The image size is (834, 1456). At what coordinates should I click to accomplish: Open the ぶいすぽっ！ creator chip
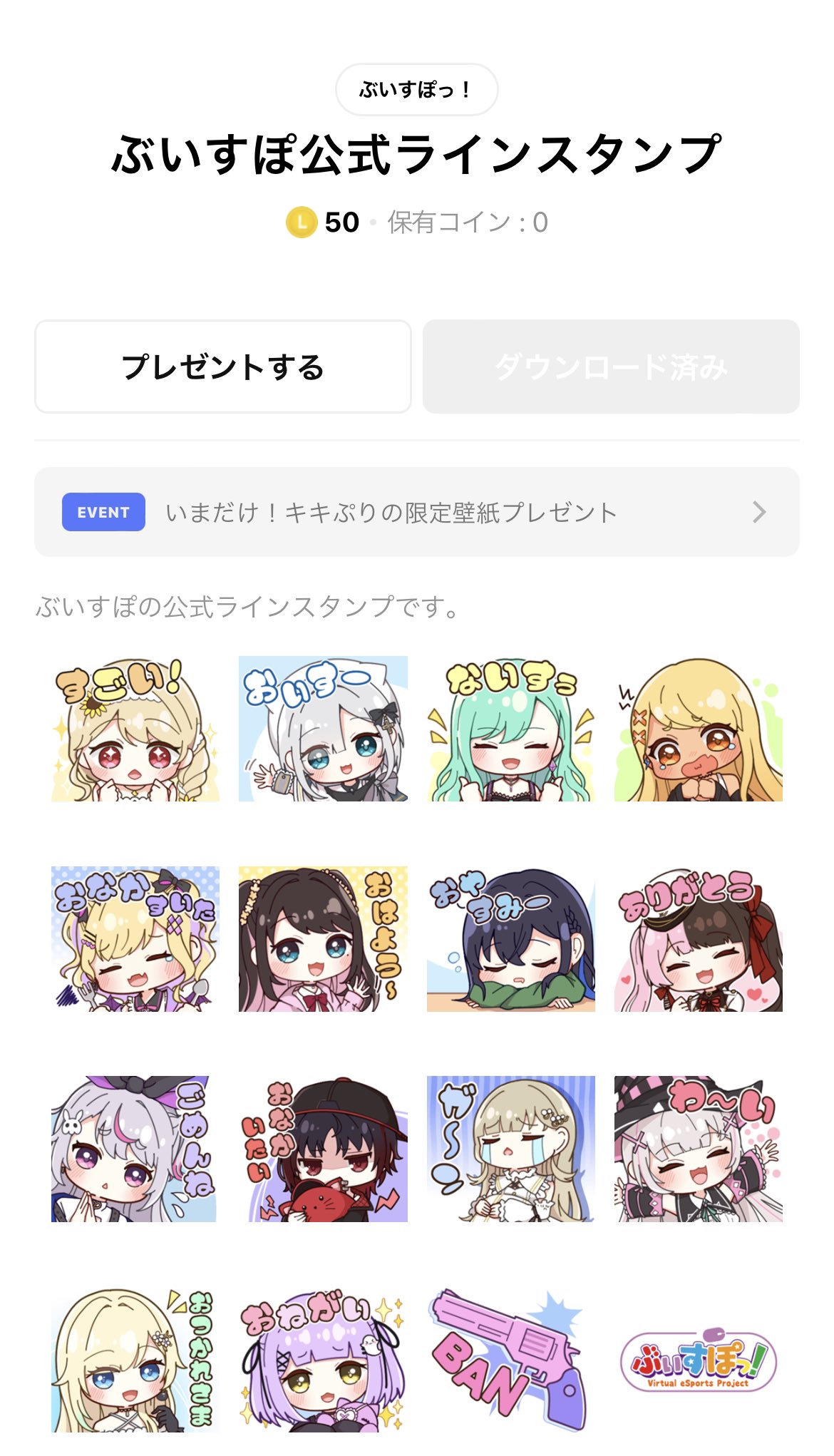(416, 90)
